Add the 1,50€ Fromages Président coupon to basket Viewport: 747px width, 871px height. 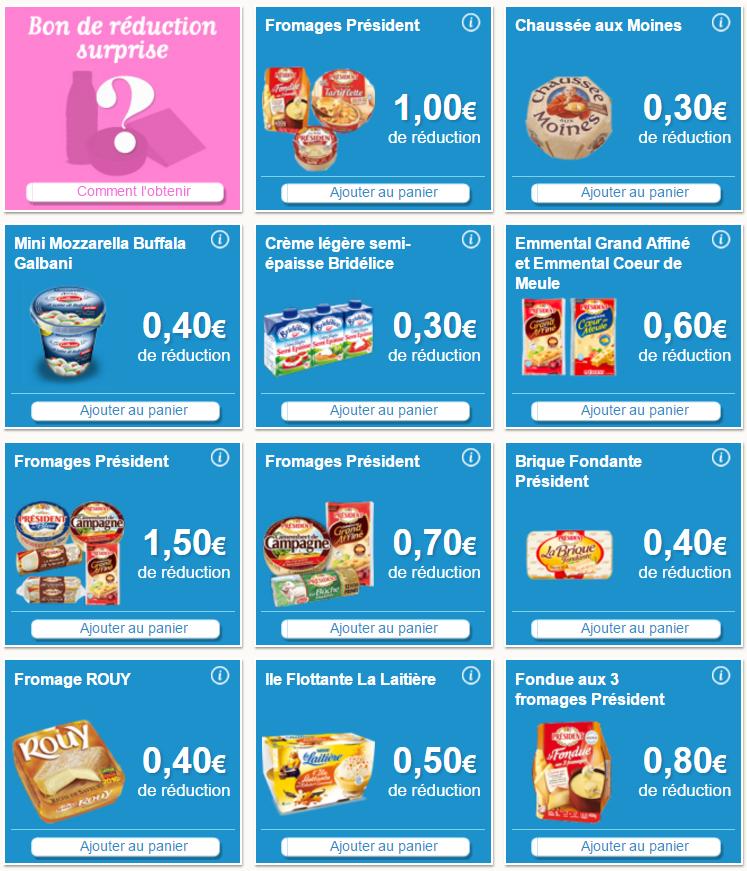pos(134,628)
